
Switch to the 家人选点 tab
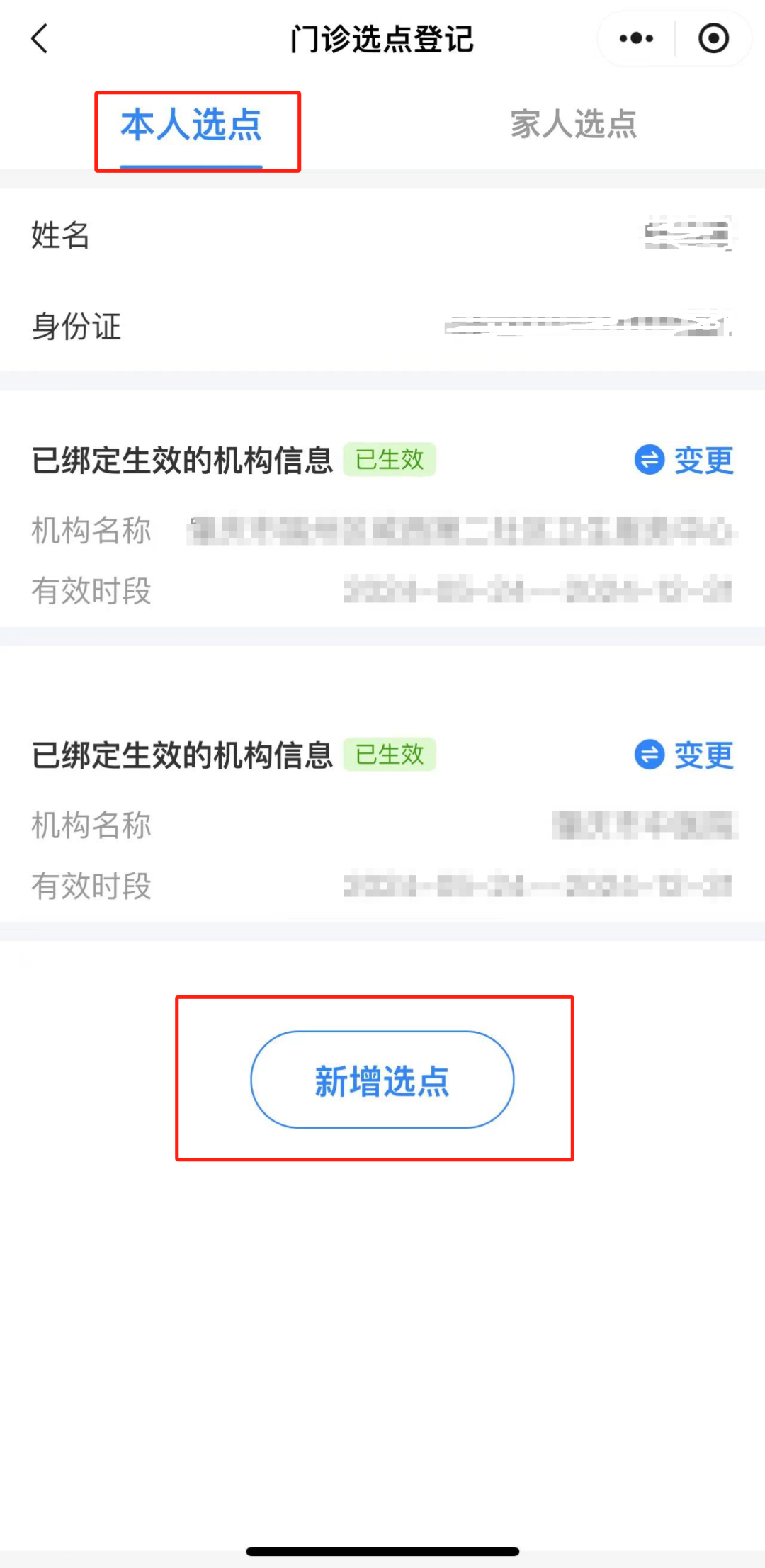click(x=574, y=125)
